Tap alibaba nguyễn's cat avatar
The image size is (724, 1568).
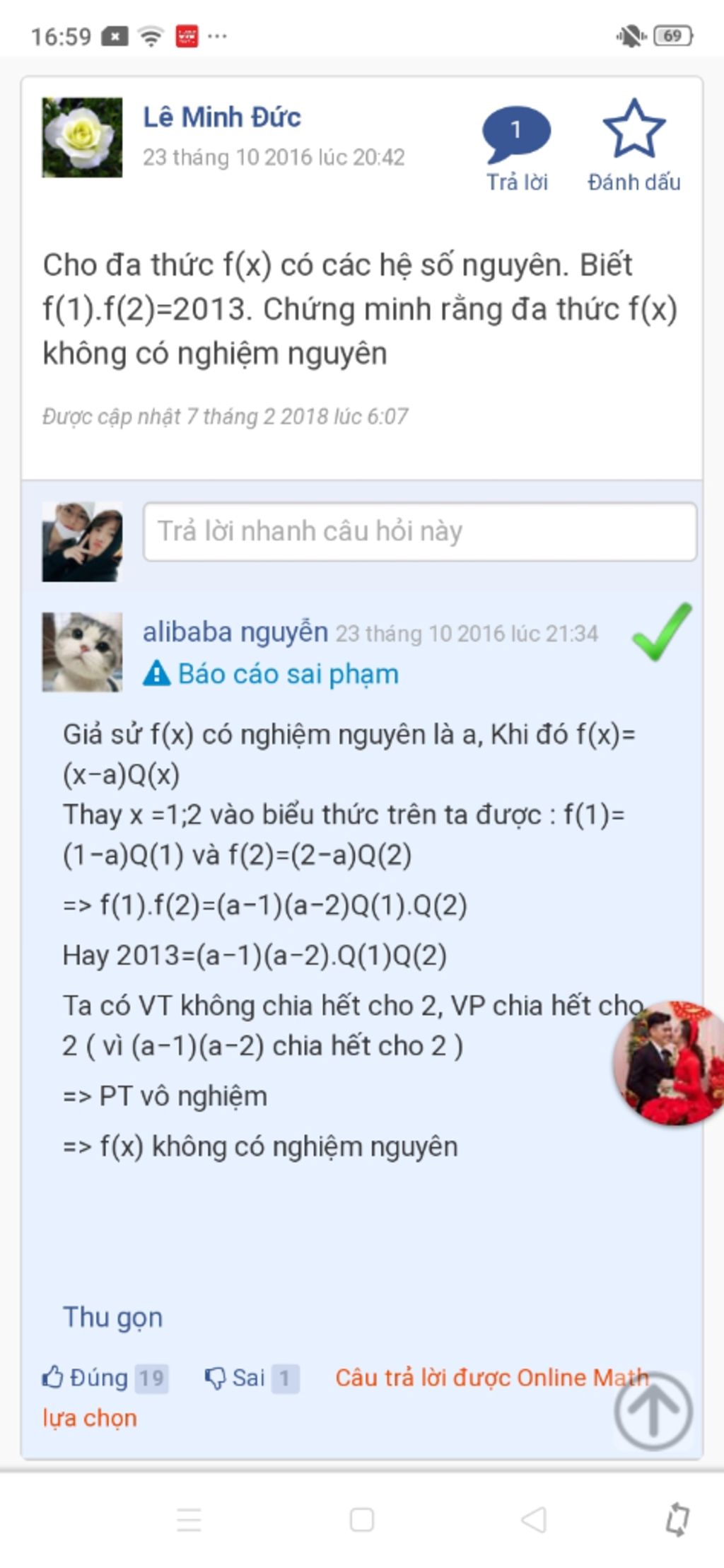pos(82,652)
